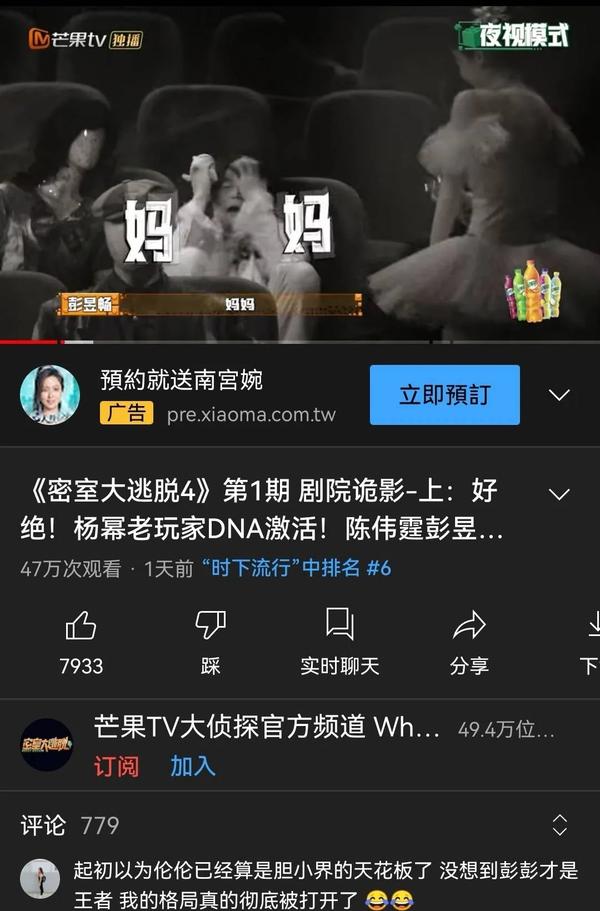Open the 芒果TV大侦探官方频道 channel page
Screen dimensions: 600x911
point(266,728)
